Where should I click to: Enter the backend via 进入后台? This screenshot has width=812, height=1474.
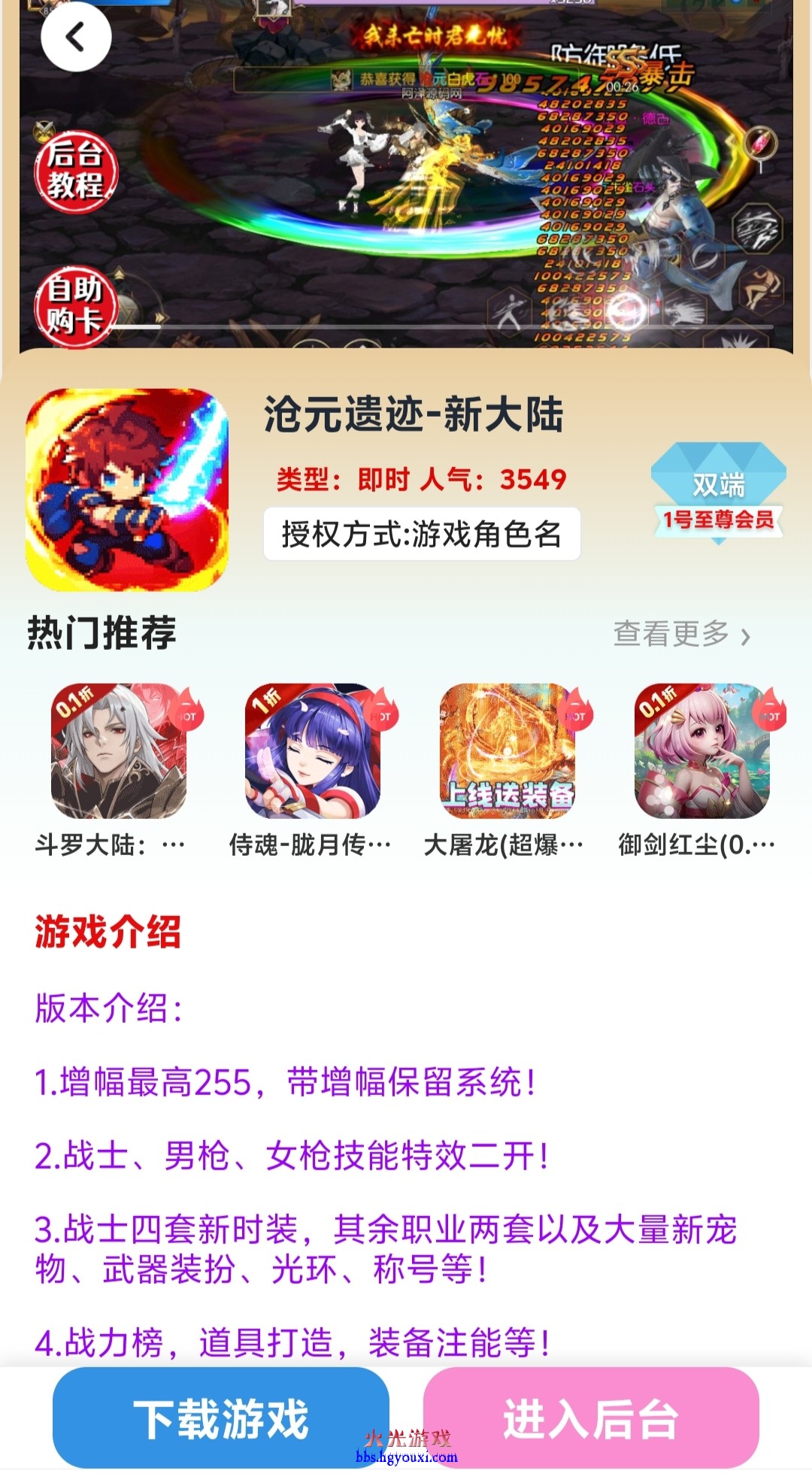click(x=591, y=1418)
